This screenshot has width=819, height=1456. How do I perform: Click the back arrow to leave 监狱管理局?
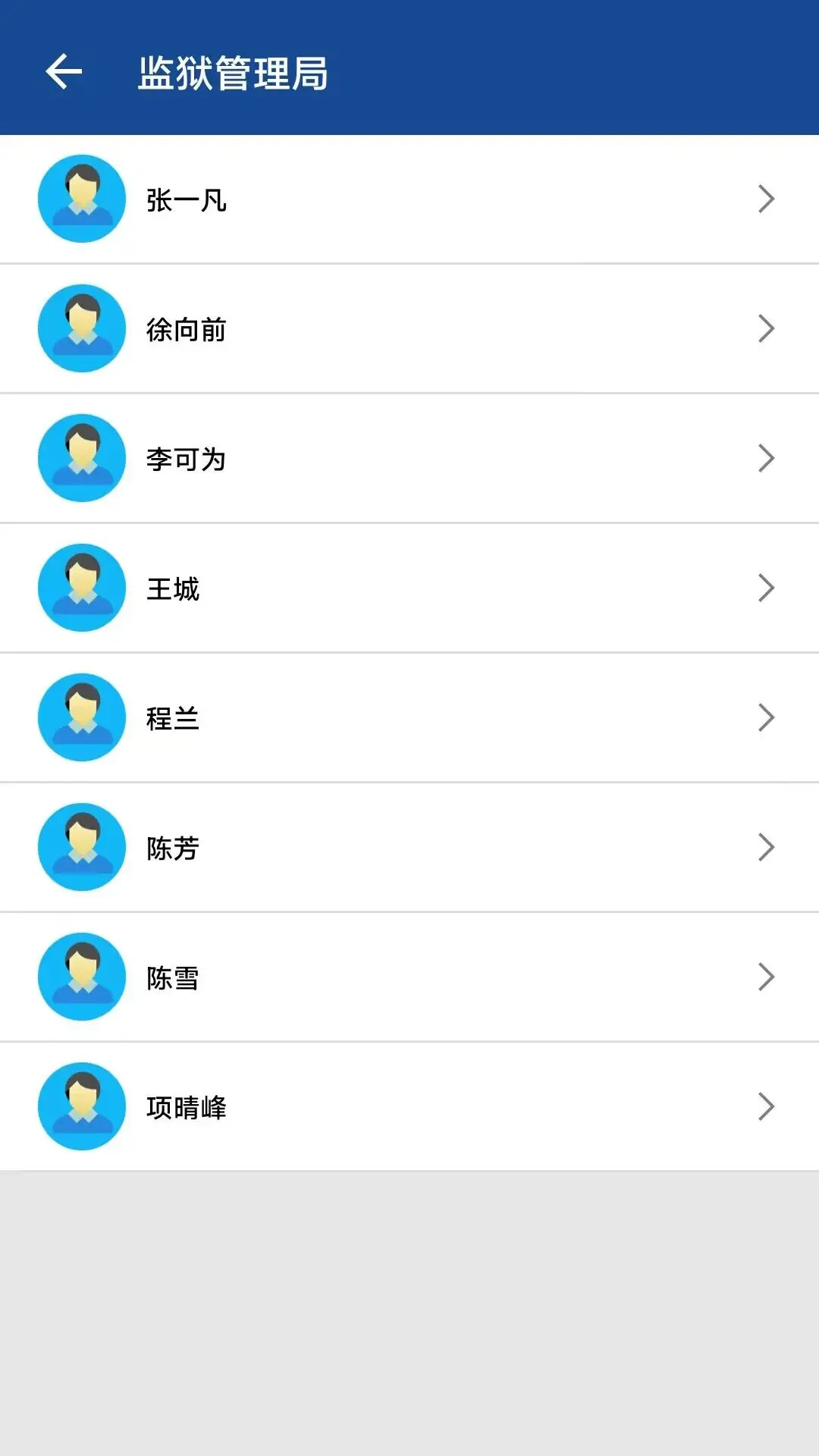pyautogui.click(x=63, y=71)
